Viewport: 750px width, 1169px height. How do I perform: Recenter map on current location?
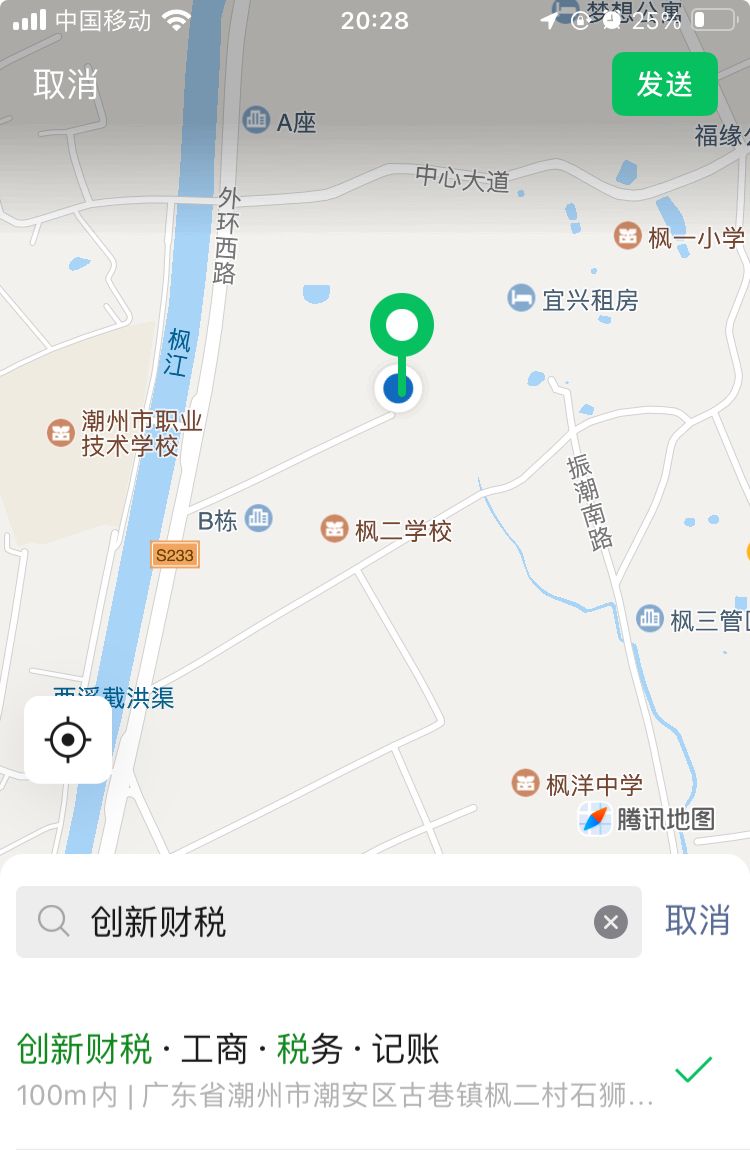(x=68, y=740)
